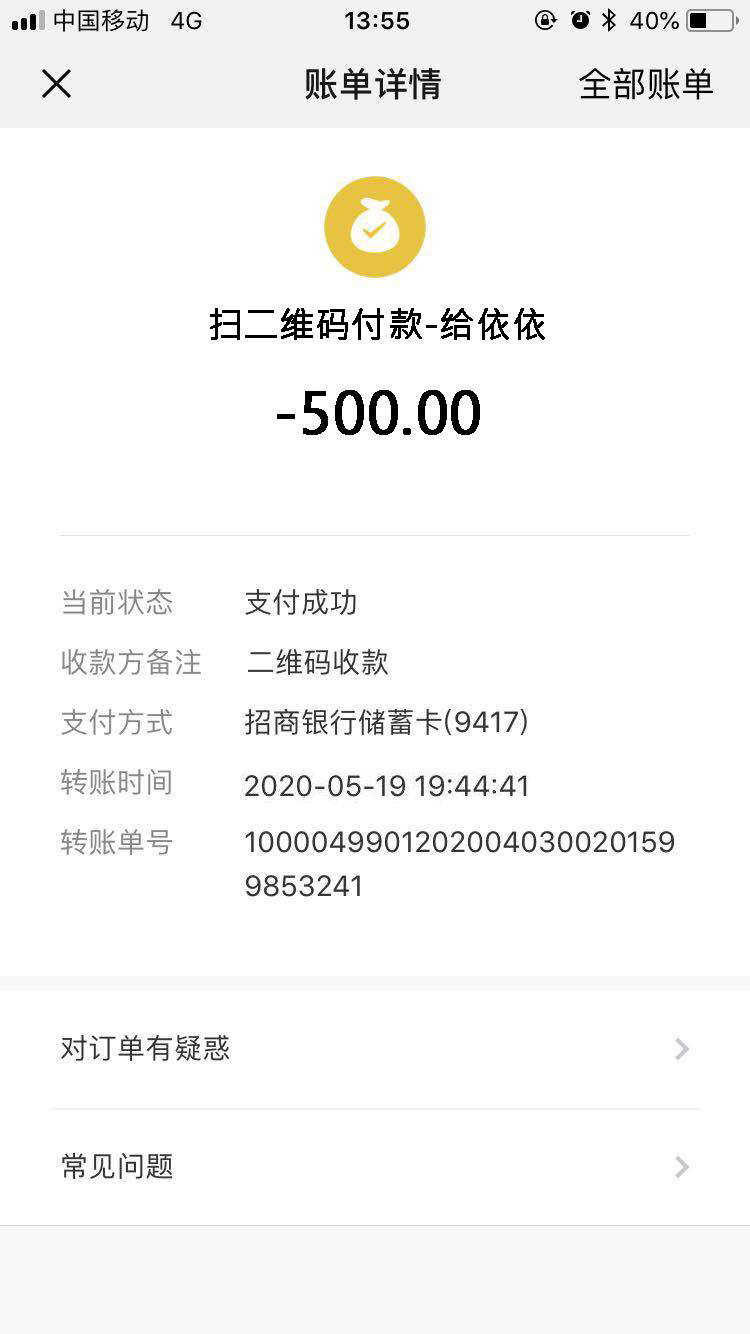Screen dimensions: 750x1334
Task: Close the 账单详情 page
Action: (x=57, y=84)
